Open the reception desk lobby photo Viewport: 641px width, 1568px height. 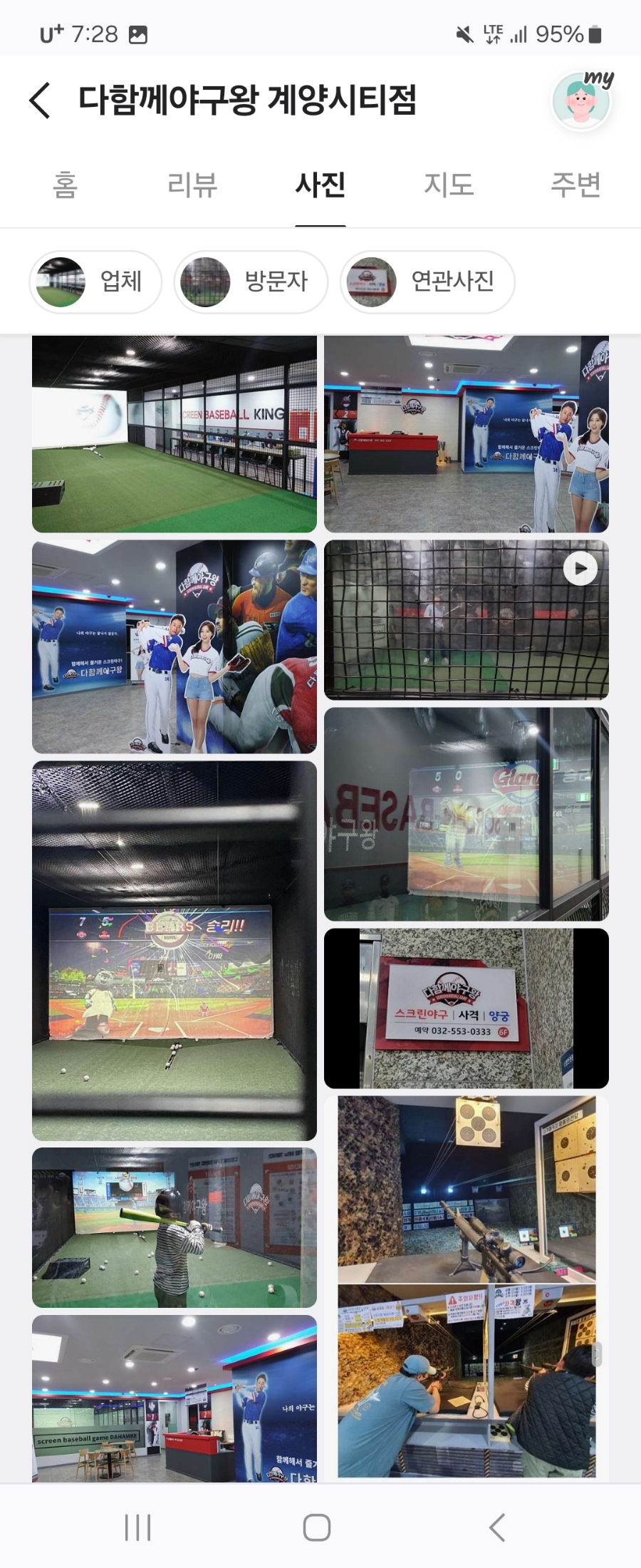pos(467,433)
